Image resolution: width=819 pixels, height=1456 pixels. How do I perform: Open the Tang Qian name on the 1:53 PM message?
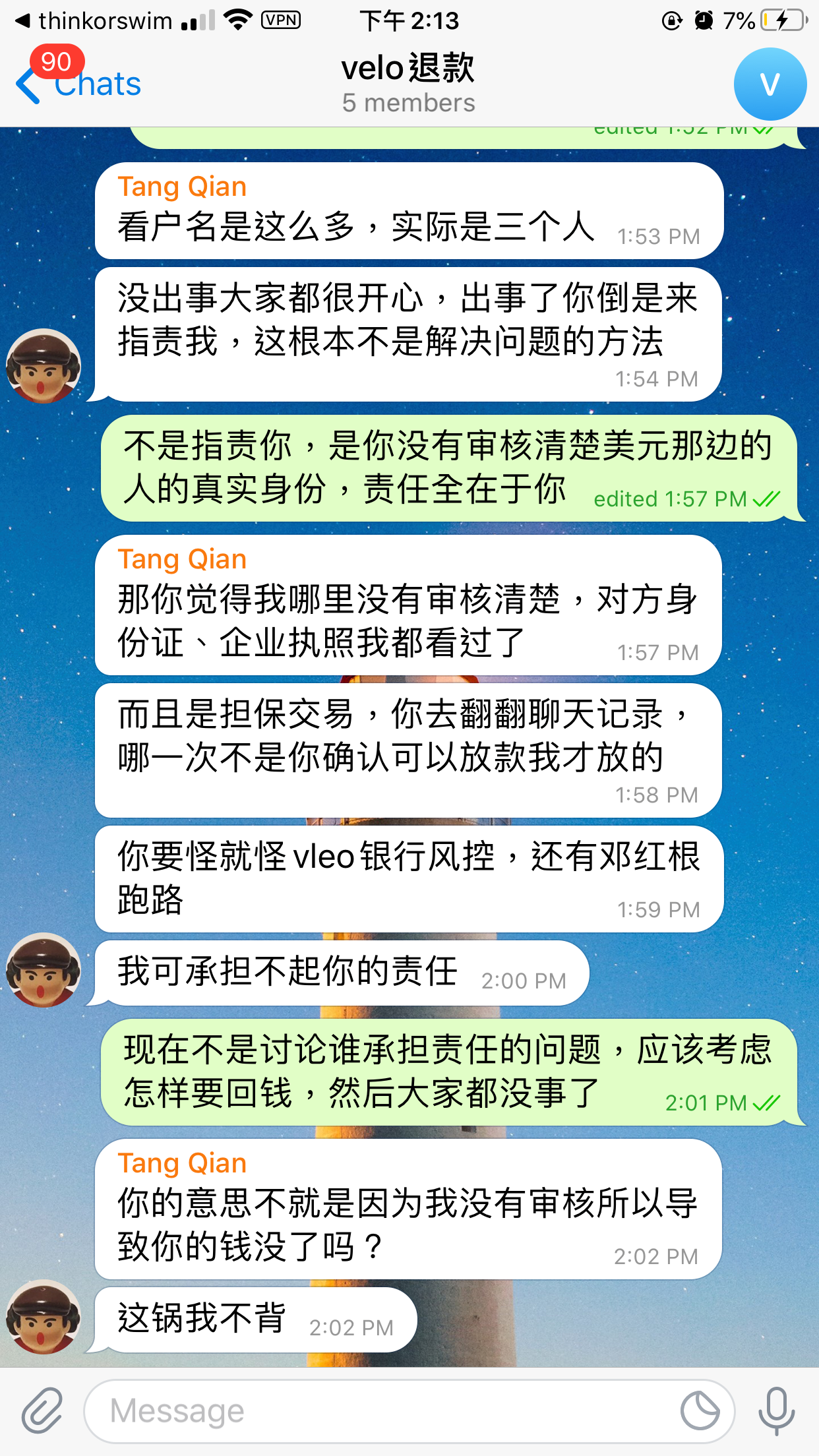click(182, 187)
